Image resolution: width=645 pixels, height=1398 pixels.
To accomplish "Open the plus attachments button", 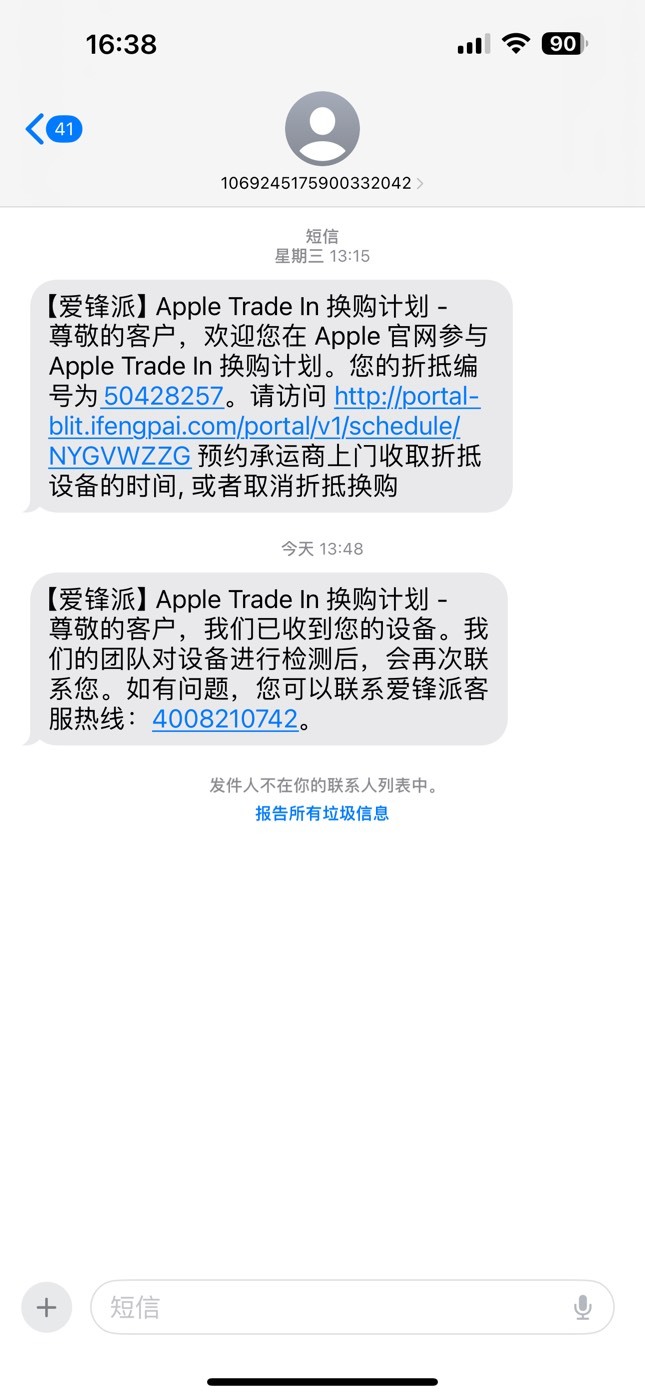I will (46, 1307).
